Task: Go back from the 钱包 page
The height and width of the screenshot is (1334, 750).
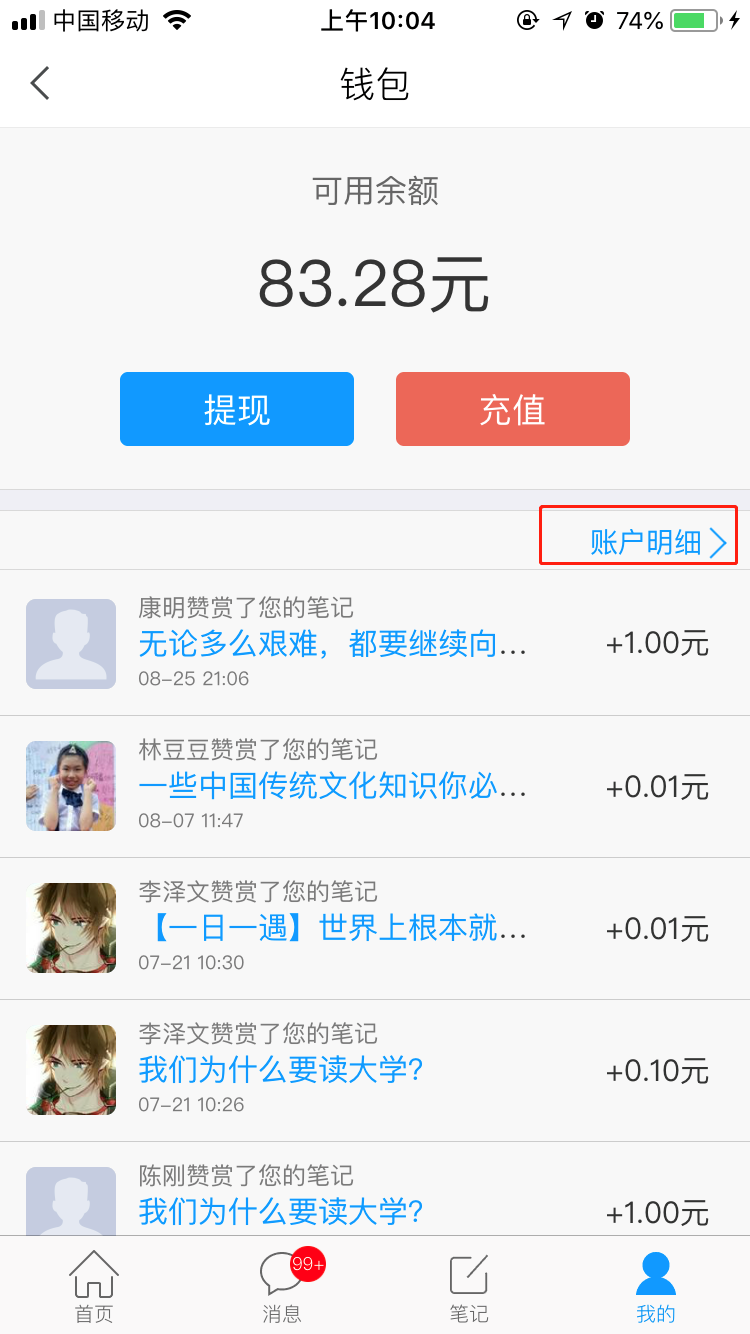Action: [x=40, y=83]
